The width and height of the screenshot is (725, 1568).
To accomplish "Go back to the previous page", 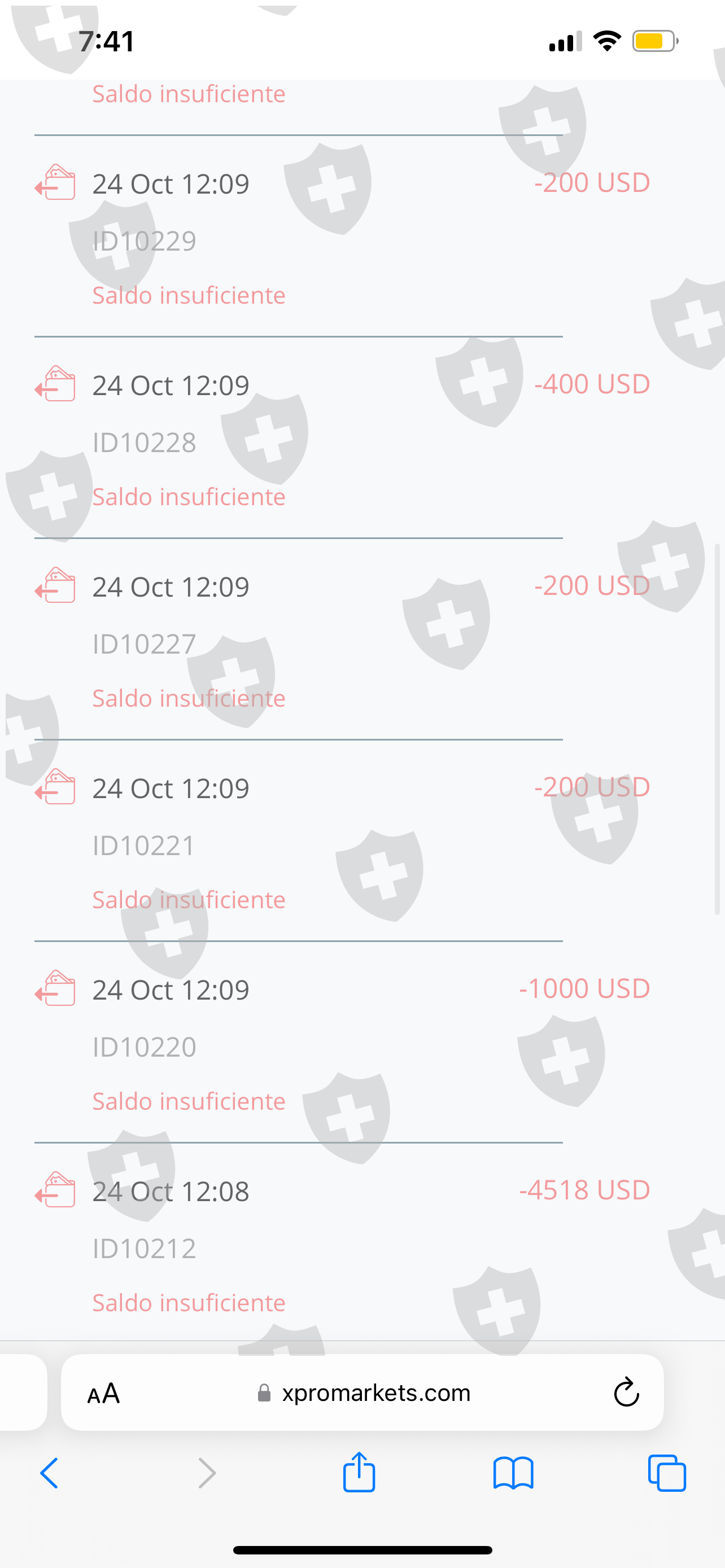I will (49, 1473).
